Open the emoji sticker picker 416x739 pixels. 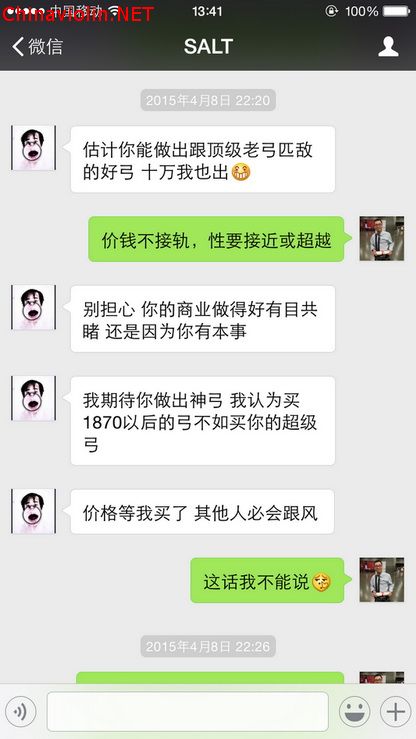click(x=354, y=712)
